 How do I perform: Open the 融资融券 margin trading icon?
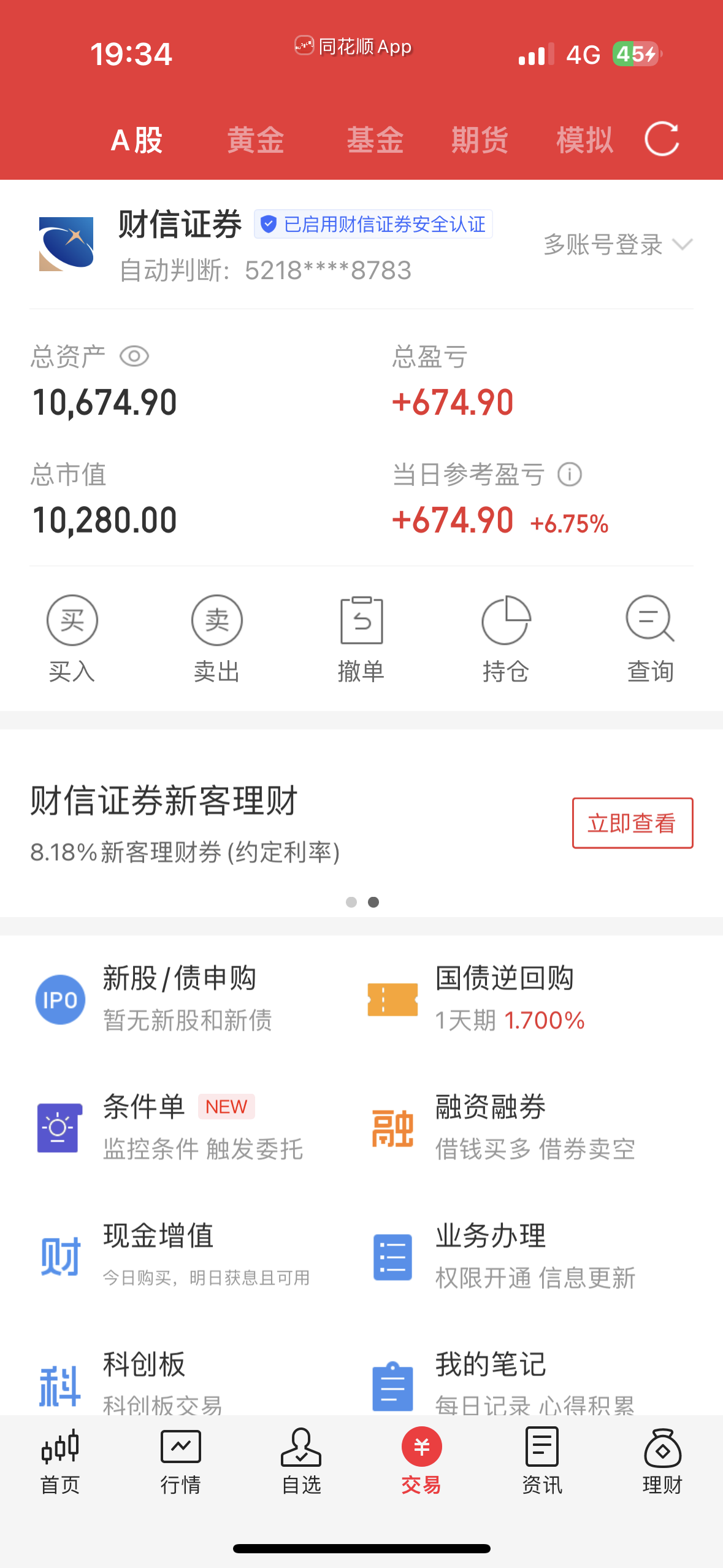[x=392, y=1128]
